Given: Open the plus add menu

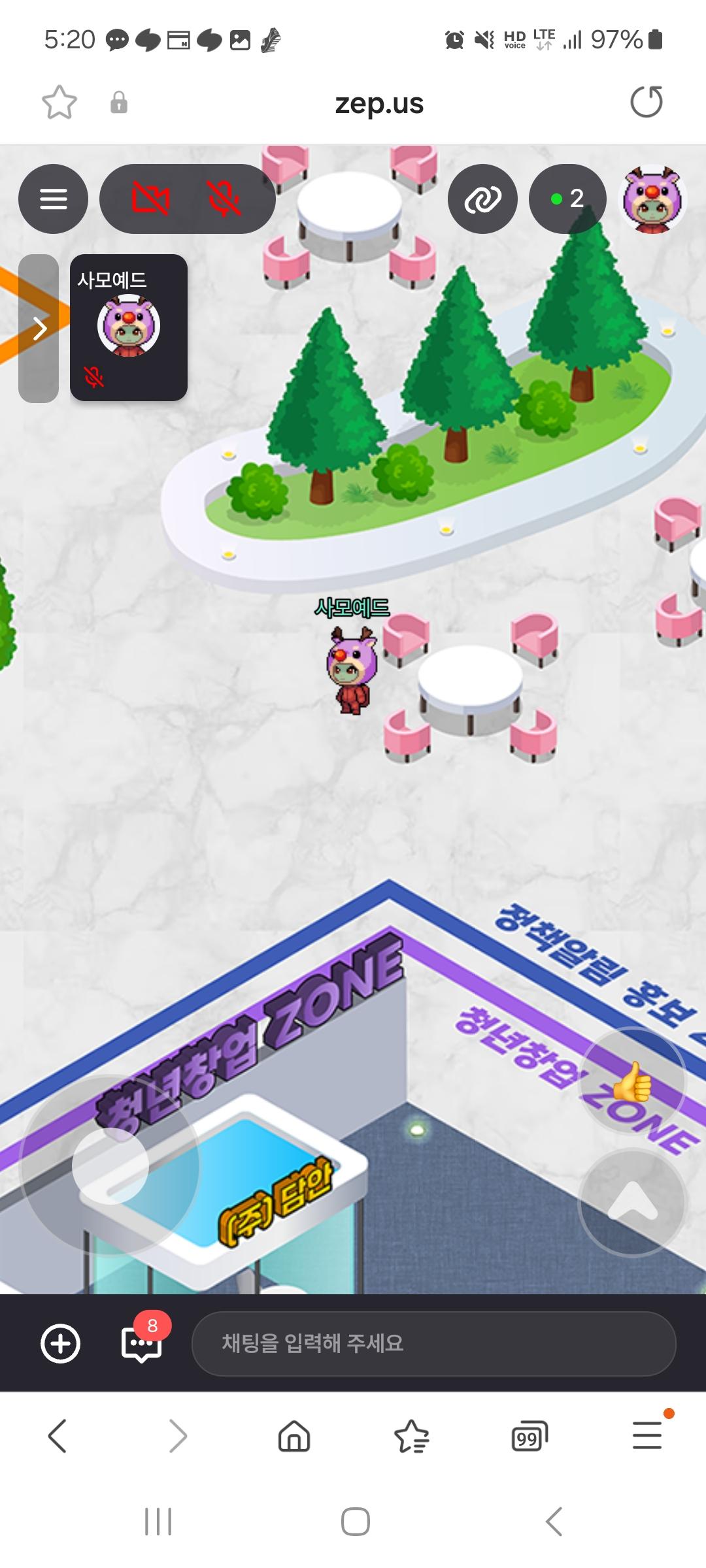Looking at the screenshot, I should [60, 1343].
